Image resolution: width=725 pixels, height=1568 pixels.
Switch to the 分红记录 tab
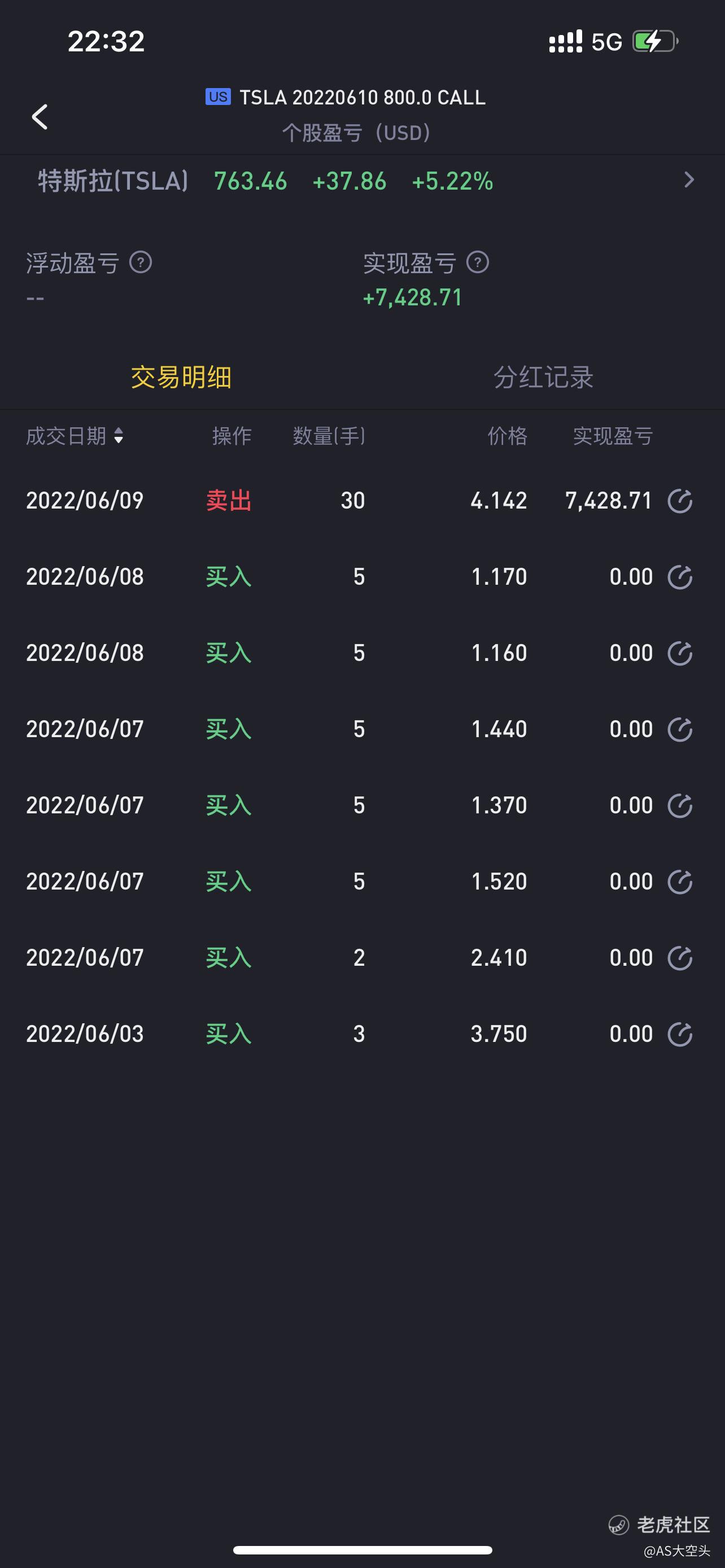coord(543,377)
